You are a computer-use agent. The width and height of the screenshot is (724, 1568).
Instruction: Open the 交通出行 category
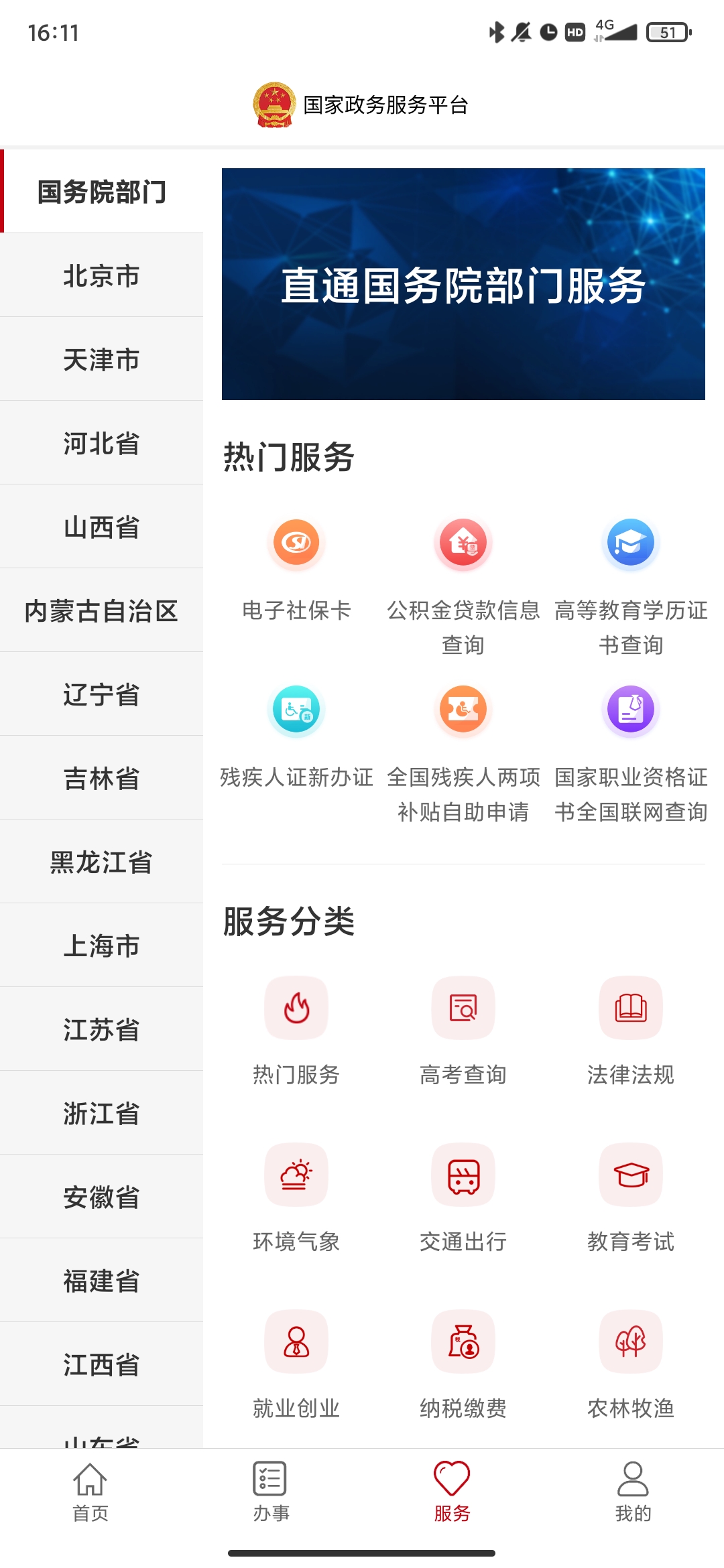click(463, 1174)
